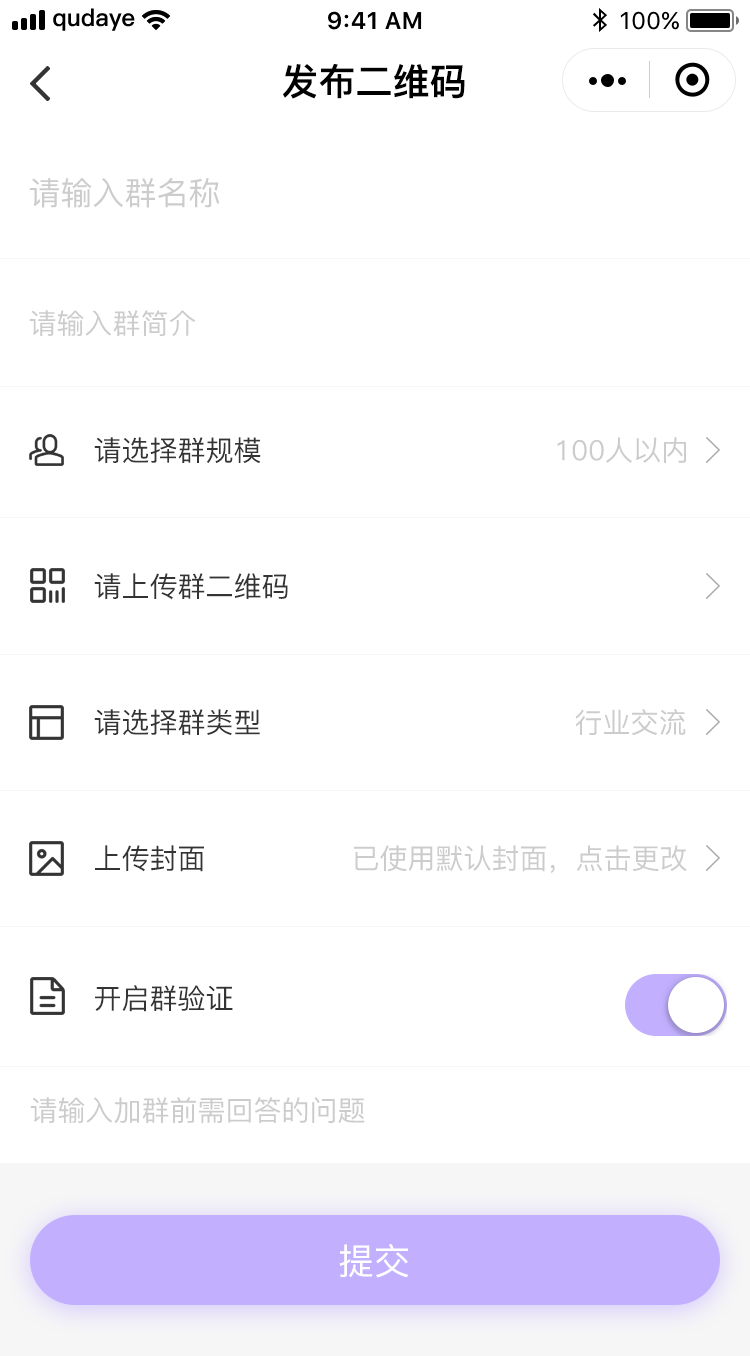Choose group type via 请选择群类型
This screenshot has height=1356, width=750.
pyautogui.click(x=375, y=722)
